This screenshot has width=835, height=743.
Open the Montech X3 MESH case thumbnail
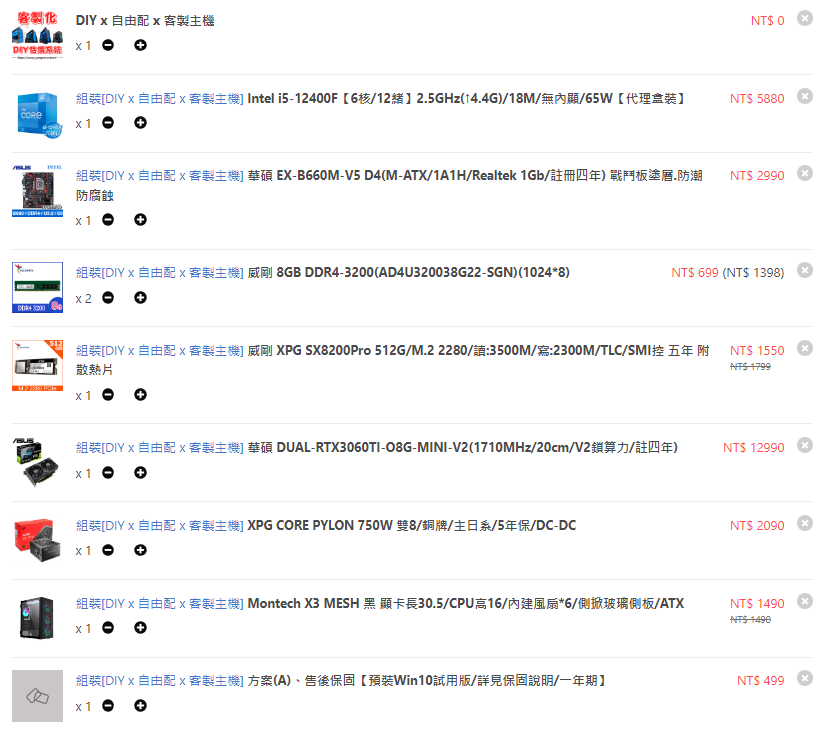pyautogui.click(x=37, y=616)
